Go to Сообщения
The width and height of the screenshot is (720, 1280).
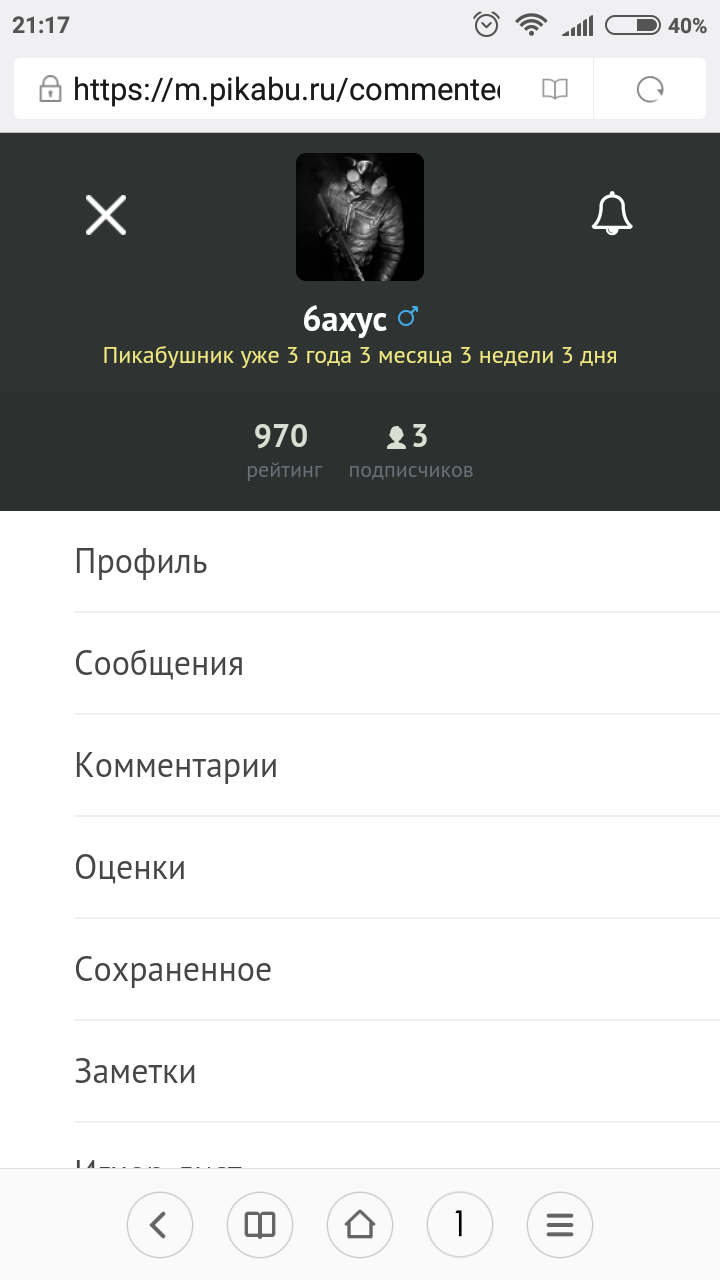[x=159, y=664]
